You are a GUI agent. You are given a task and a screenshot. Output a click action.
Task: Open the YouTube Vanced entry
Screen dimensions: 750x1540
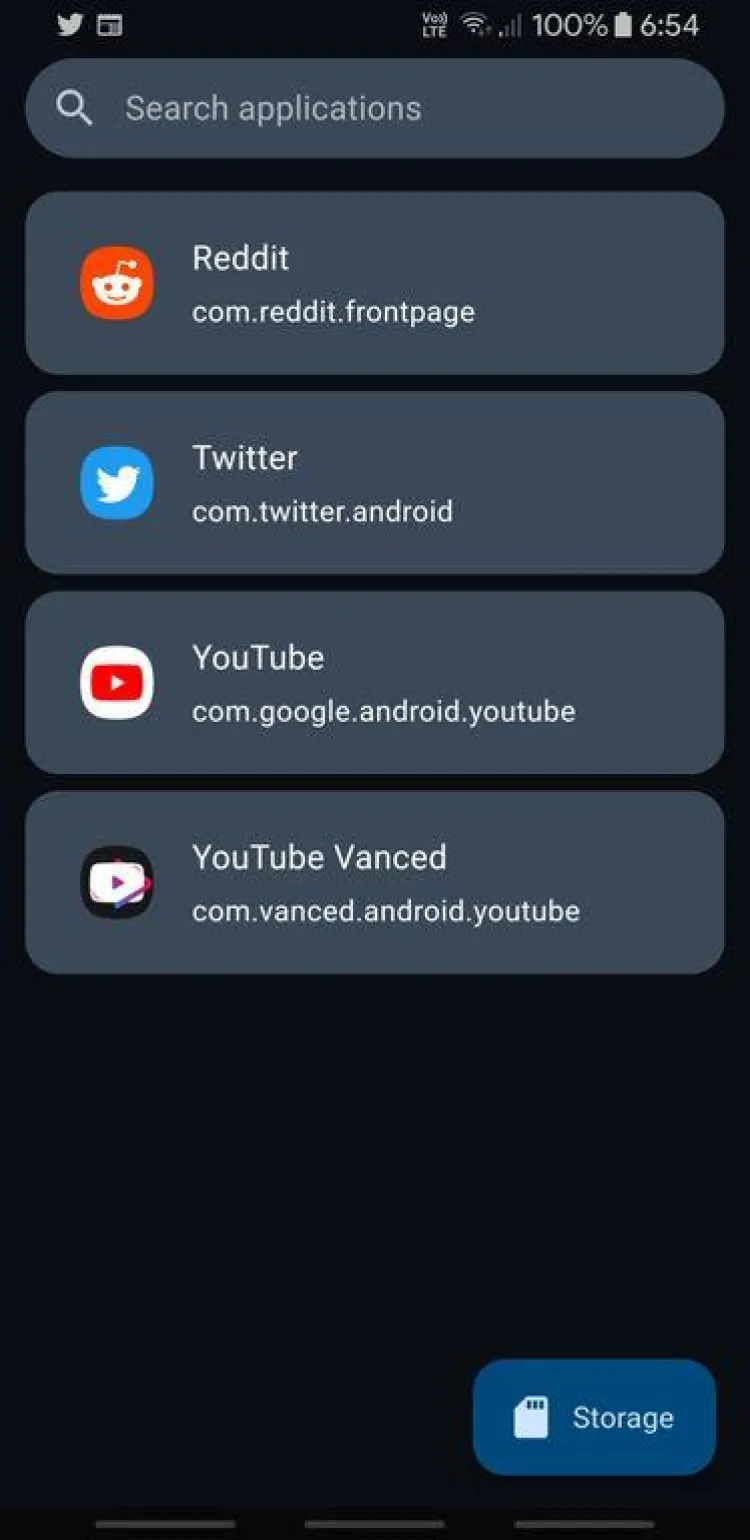click(x=374, y=882)
